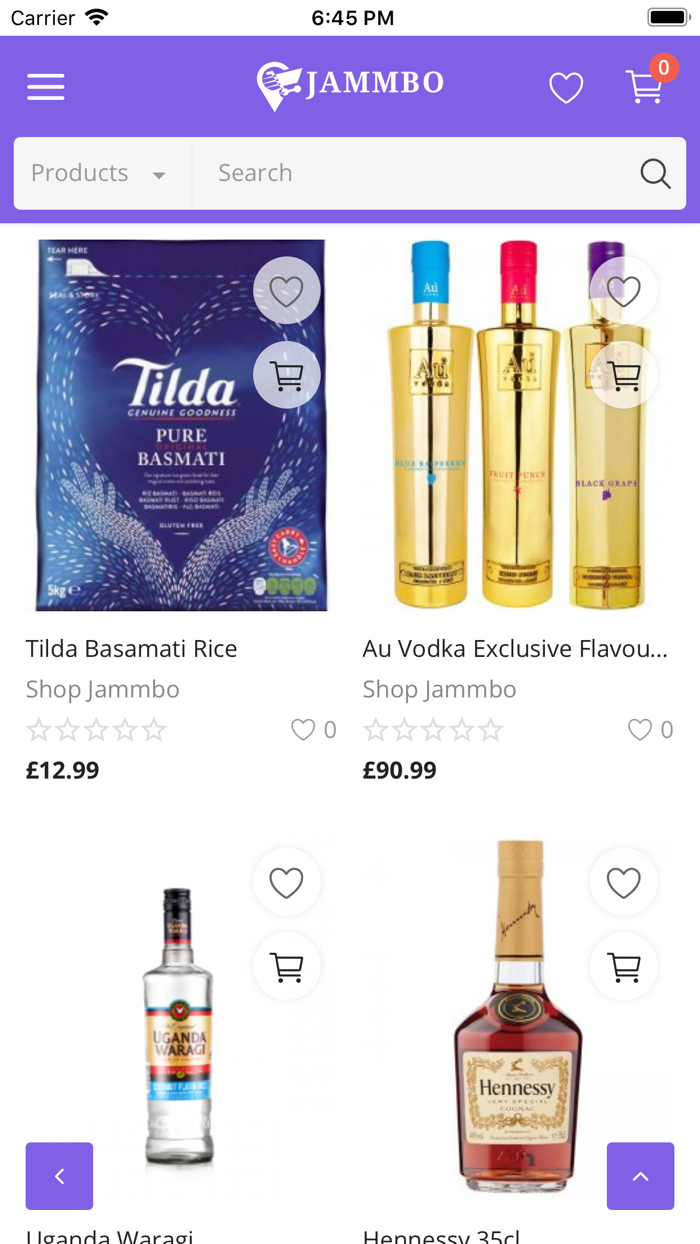700x1244 pixels.
Task: Add Uganda Waragi to wishlist
Action: (x=287, y=883)
